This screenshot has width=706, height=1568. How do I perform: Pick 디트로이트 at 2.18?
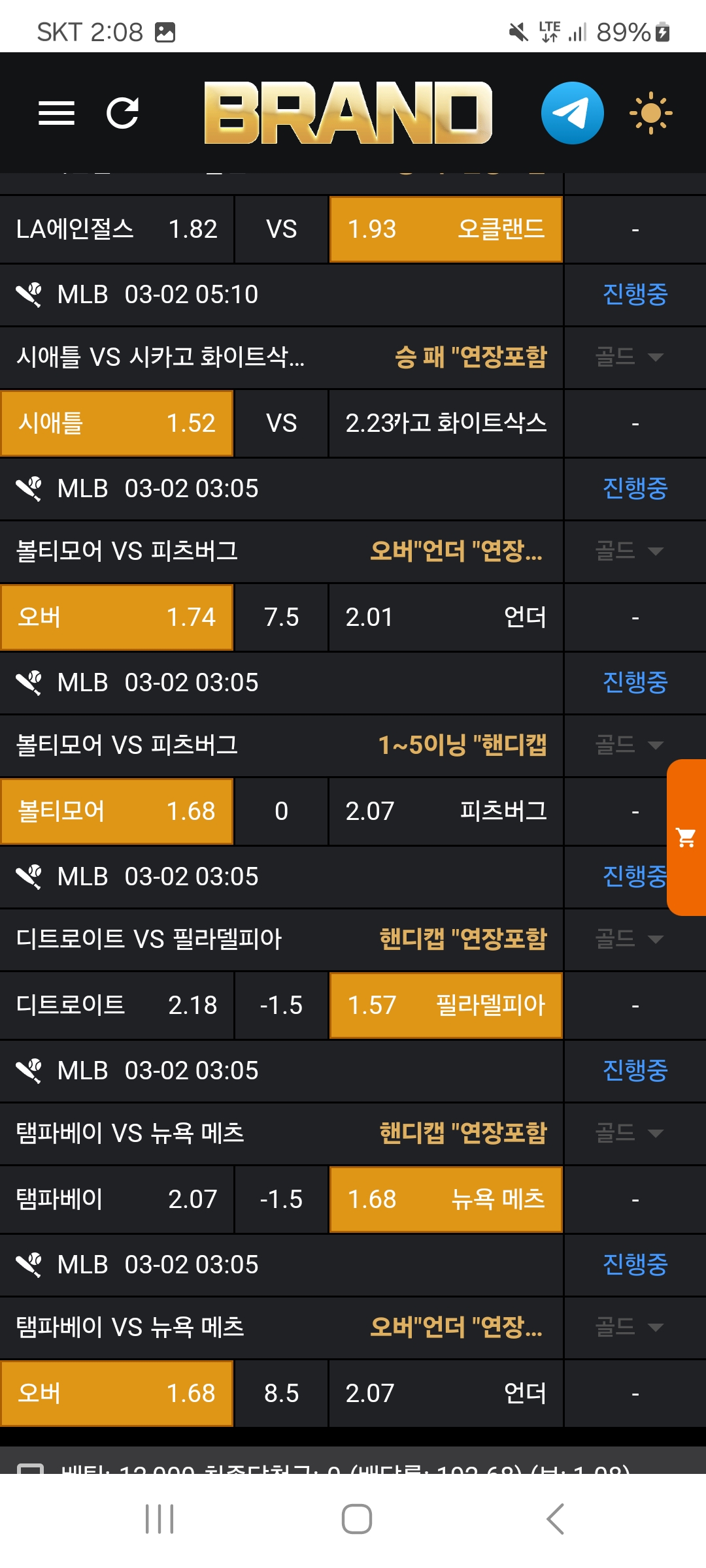[117, 1005]
